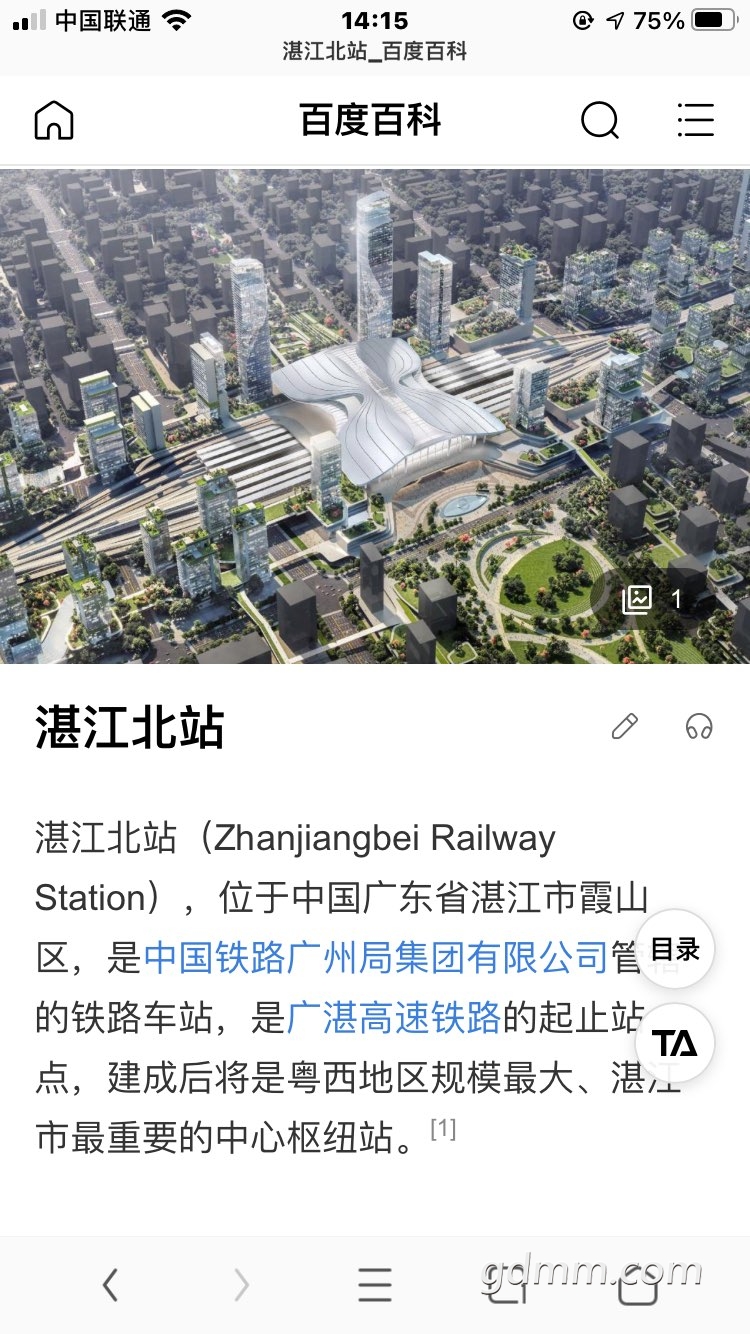
Task: Open reference citation [1]
Action: pos(443,1129)
